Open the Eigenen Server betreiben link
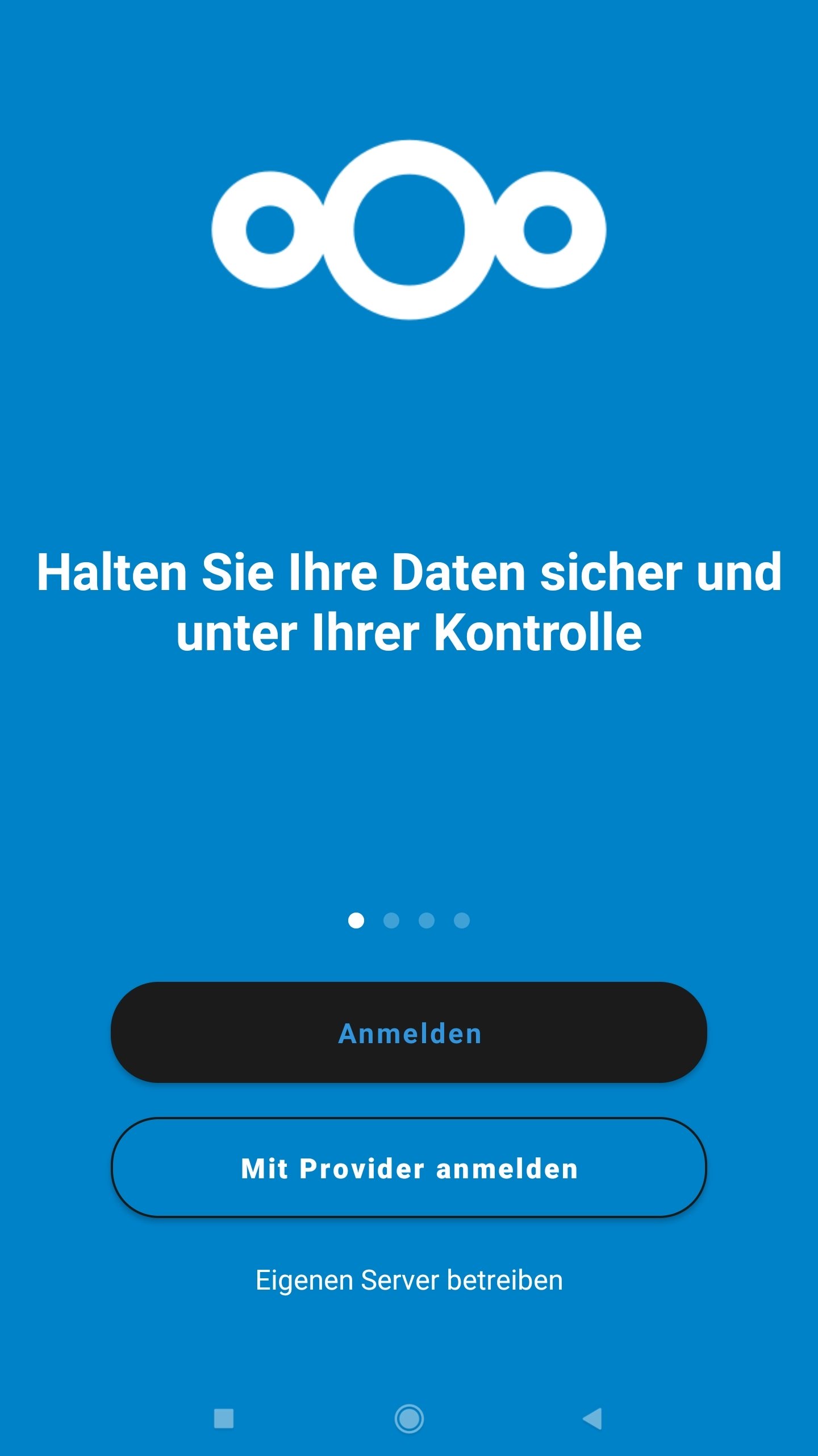This screenshot has height=1456, width=818. 409,1281
